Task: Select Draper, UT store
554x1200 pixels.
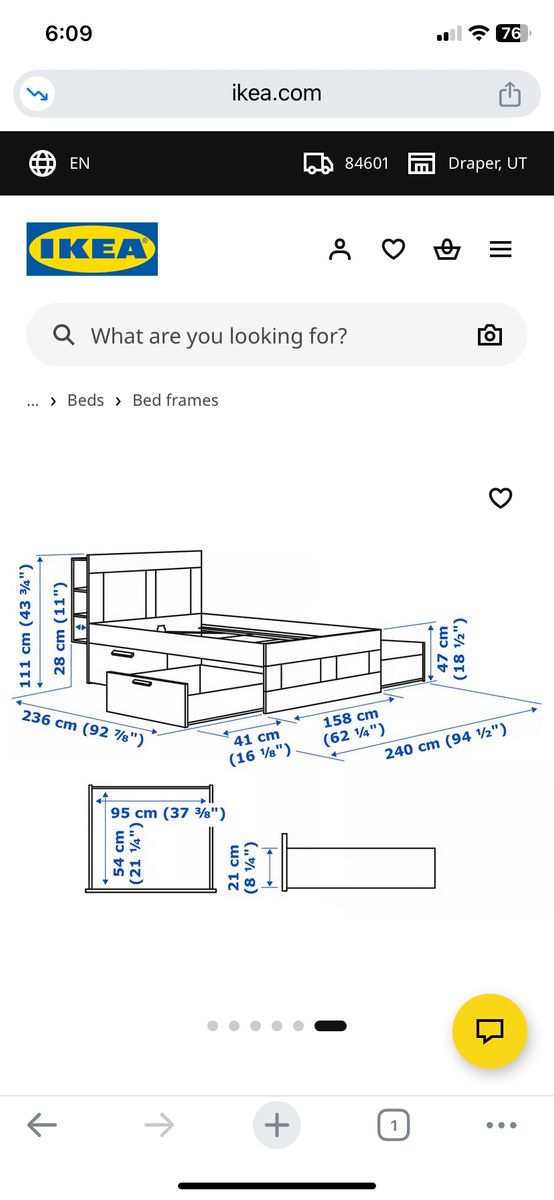Action: click(x=467, y=163)
